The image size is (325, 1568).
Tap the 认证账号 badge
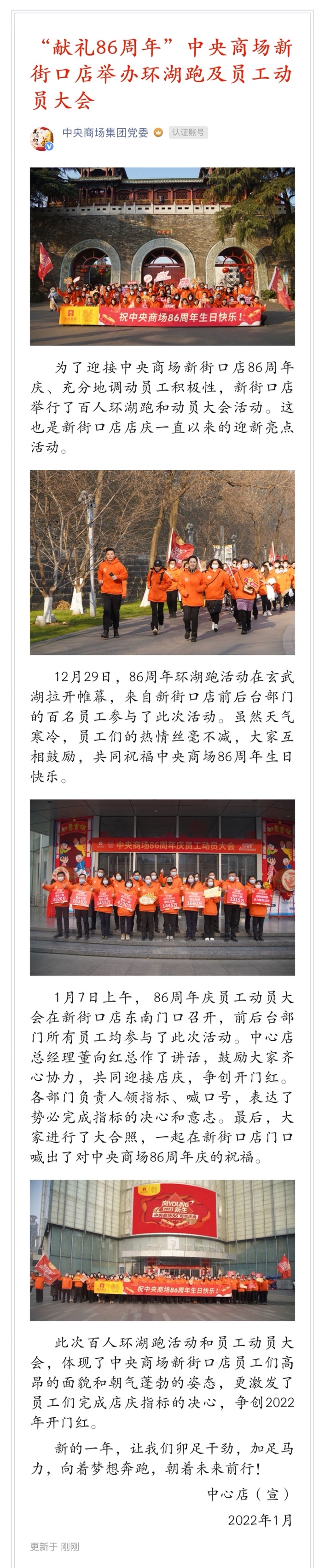[x=188, y=132]
